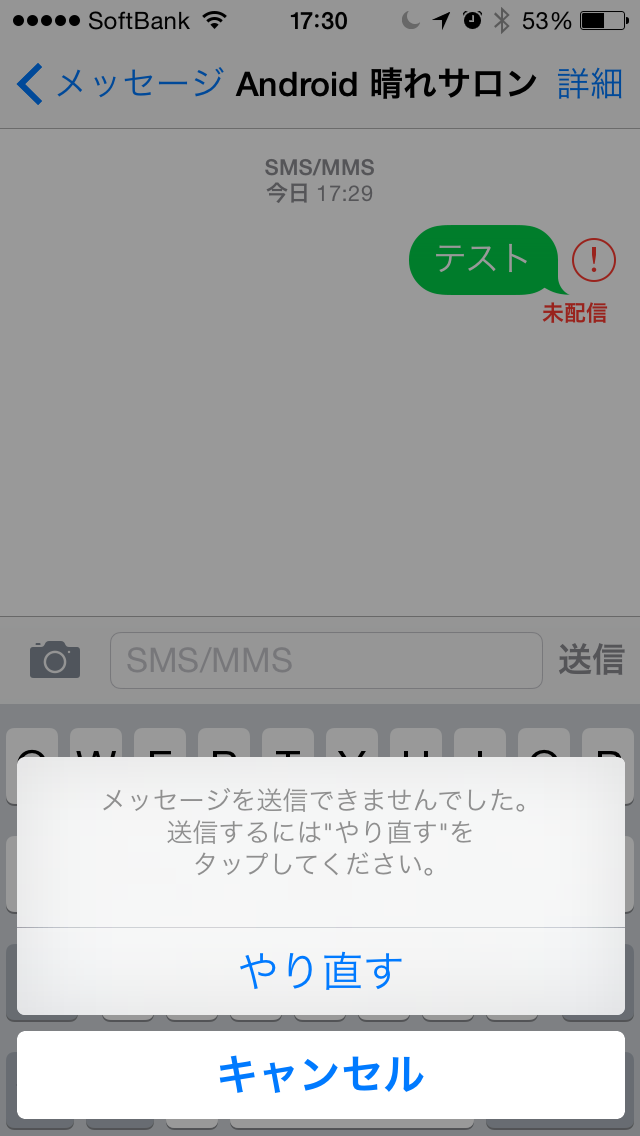Open the camera attachment icon
Viewport: 640px width, 1136px height.
[55, 660]
